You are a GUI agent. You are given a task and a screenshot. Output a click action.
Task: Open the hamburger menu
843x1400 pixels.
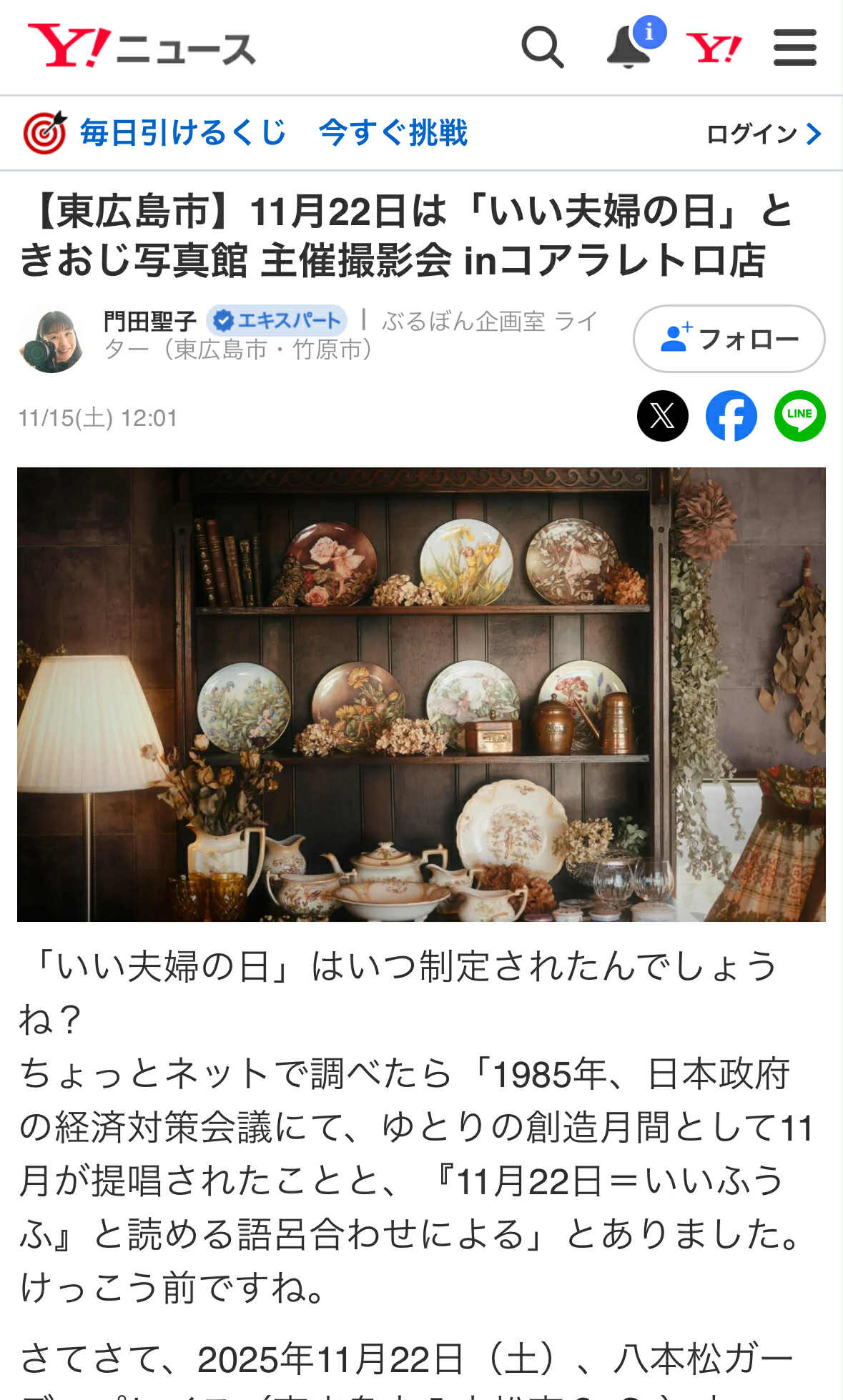click(794, 48)
